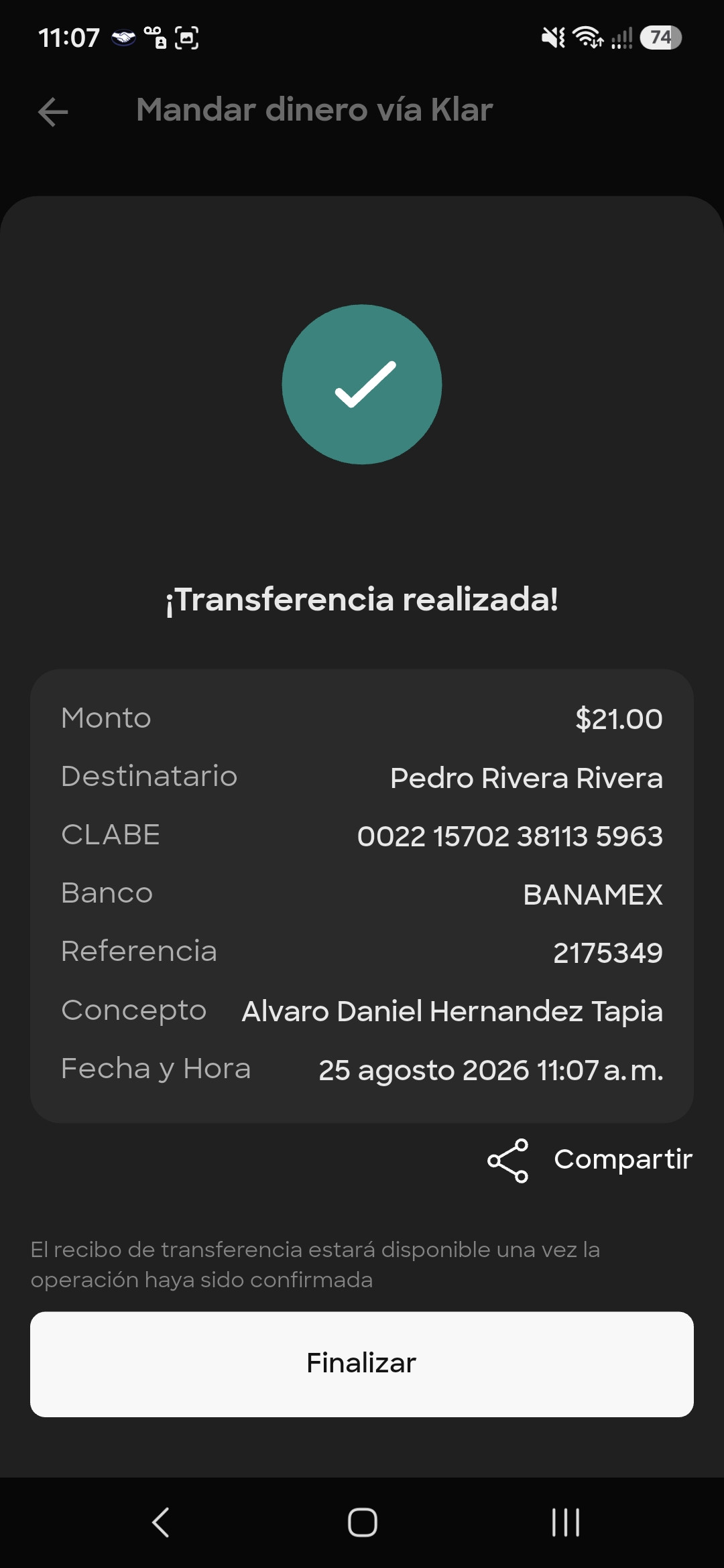Go to the home screen
Screen dimensions: 724x1568
(362, 1522)
